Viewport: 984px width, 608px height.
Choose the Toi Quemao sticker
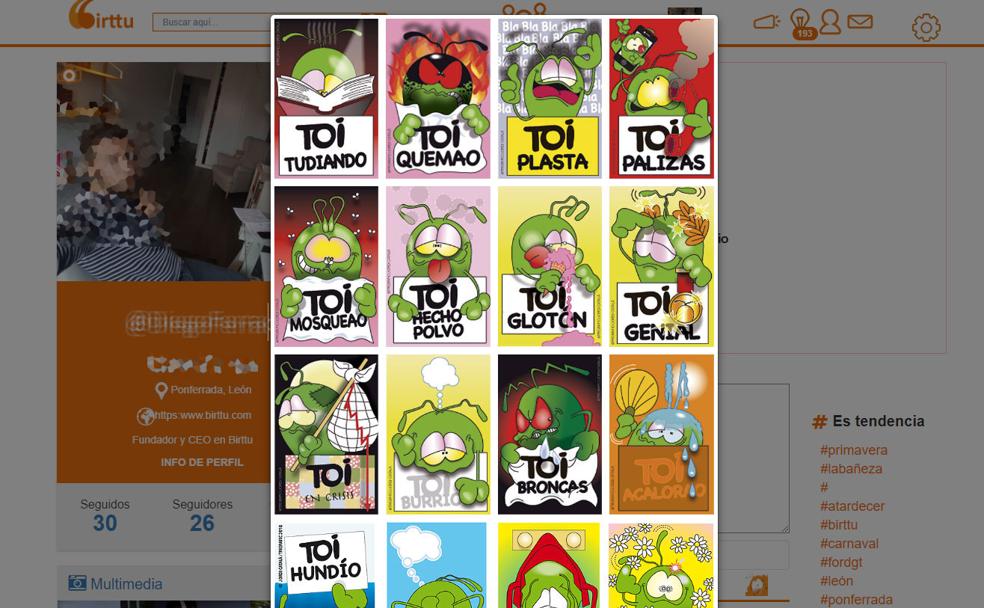pyautogui.click(x=438, y=99)
